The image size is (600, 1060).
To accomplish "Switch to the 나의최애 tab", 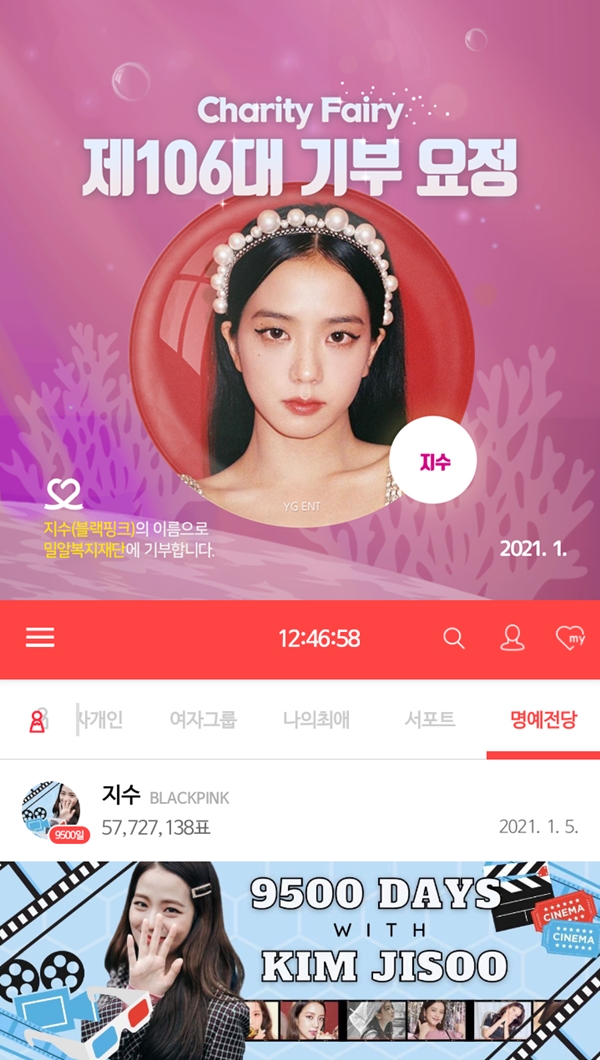I will tap(316, 720).
